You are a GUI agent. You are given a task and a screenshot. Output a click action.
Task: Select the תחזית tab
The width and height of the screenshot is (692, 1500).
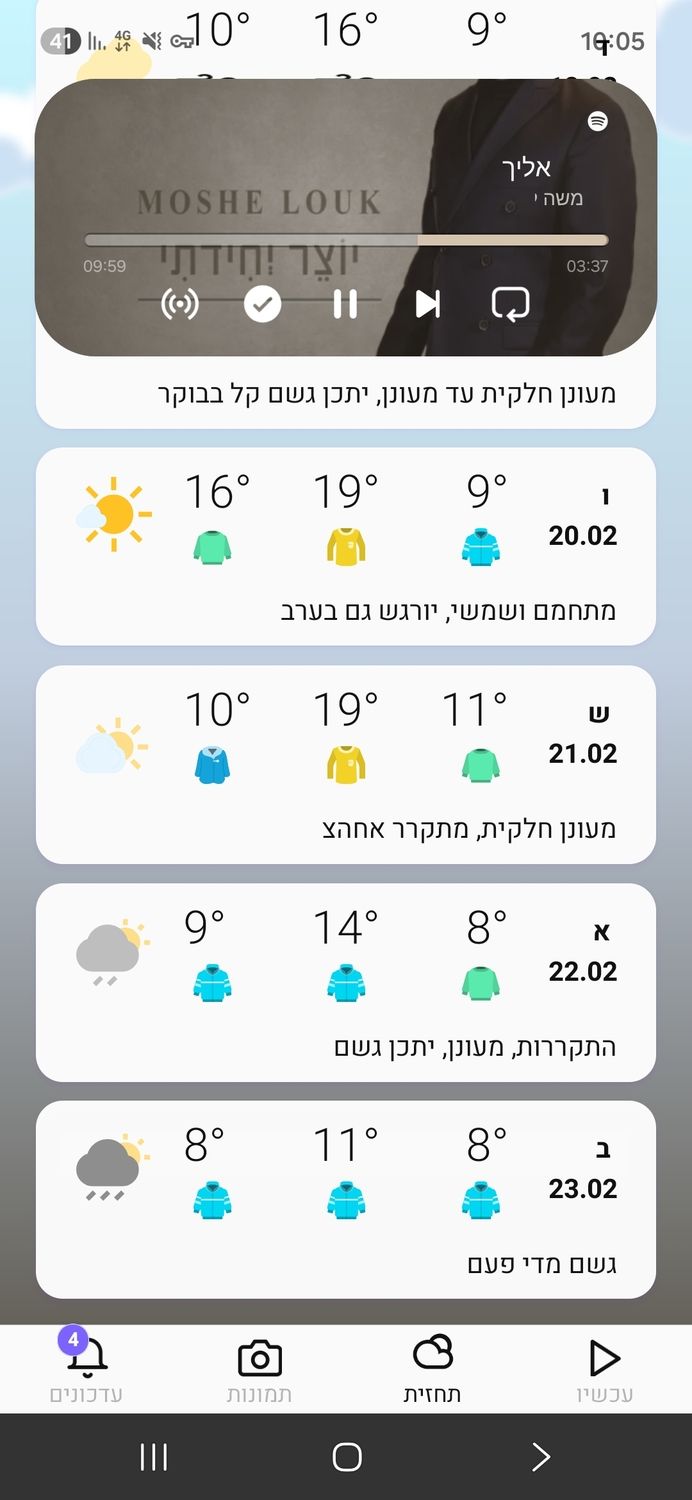tap(432, 1370)
